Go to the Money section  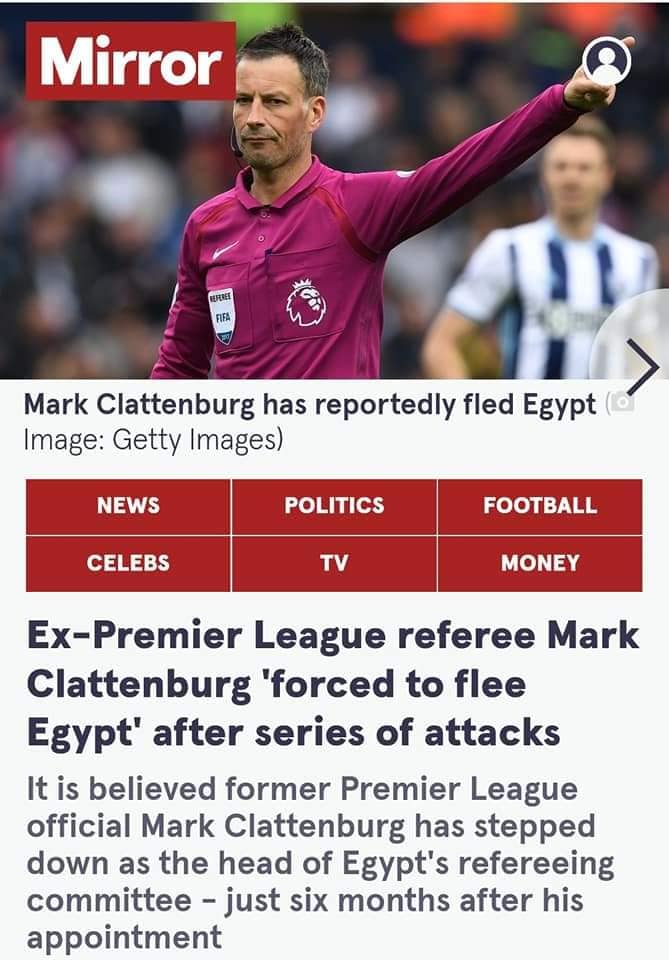click(539, 563)
